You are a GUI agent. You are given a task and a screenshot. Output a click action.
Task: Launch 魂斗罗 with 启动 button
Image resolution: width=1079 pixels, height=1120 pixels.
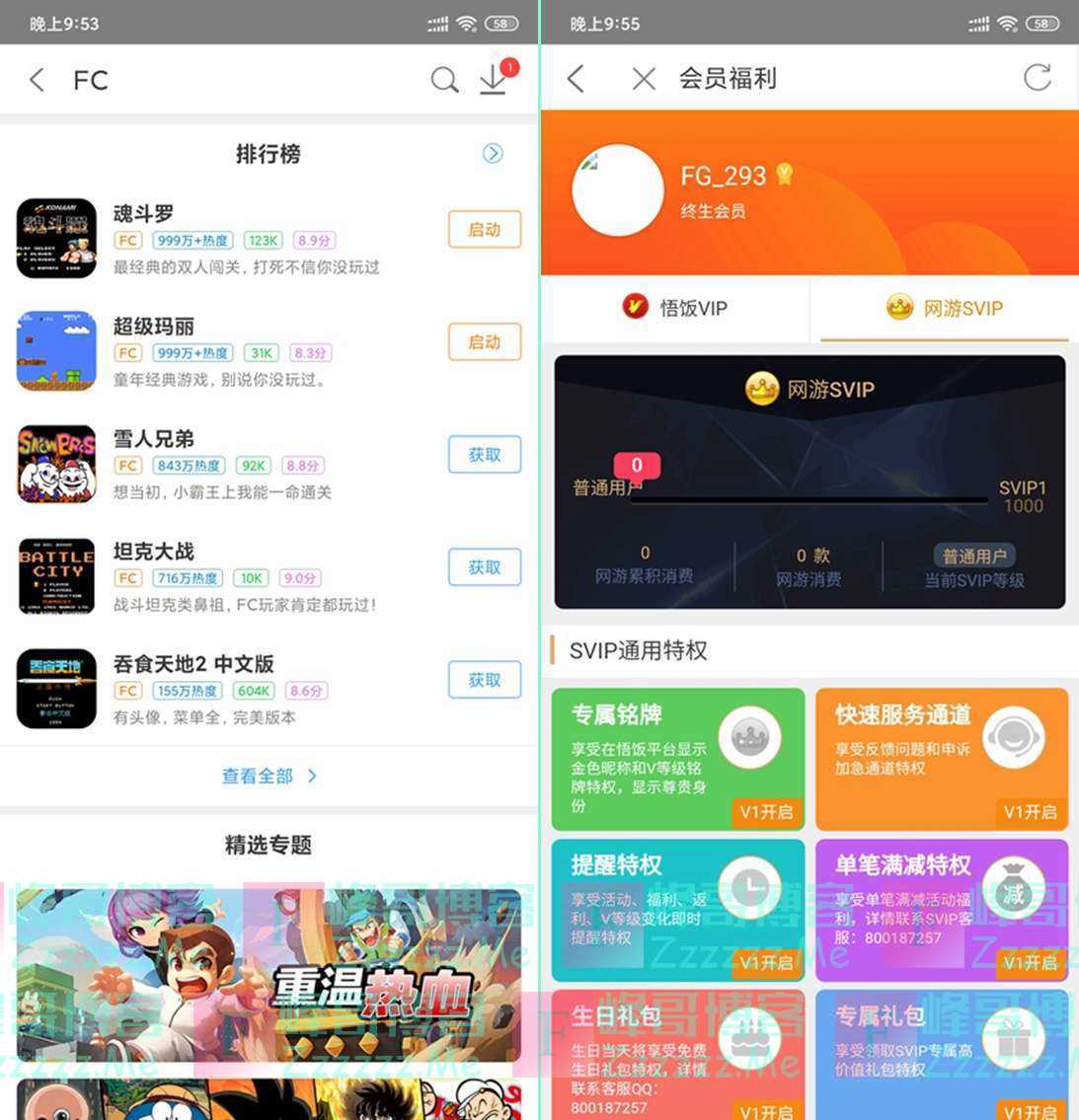click(x=484, y=230)
